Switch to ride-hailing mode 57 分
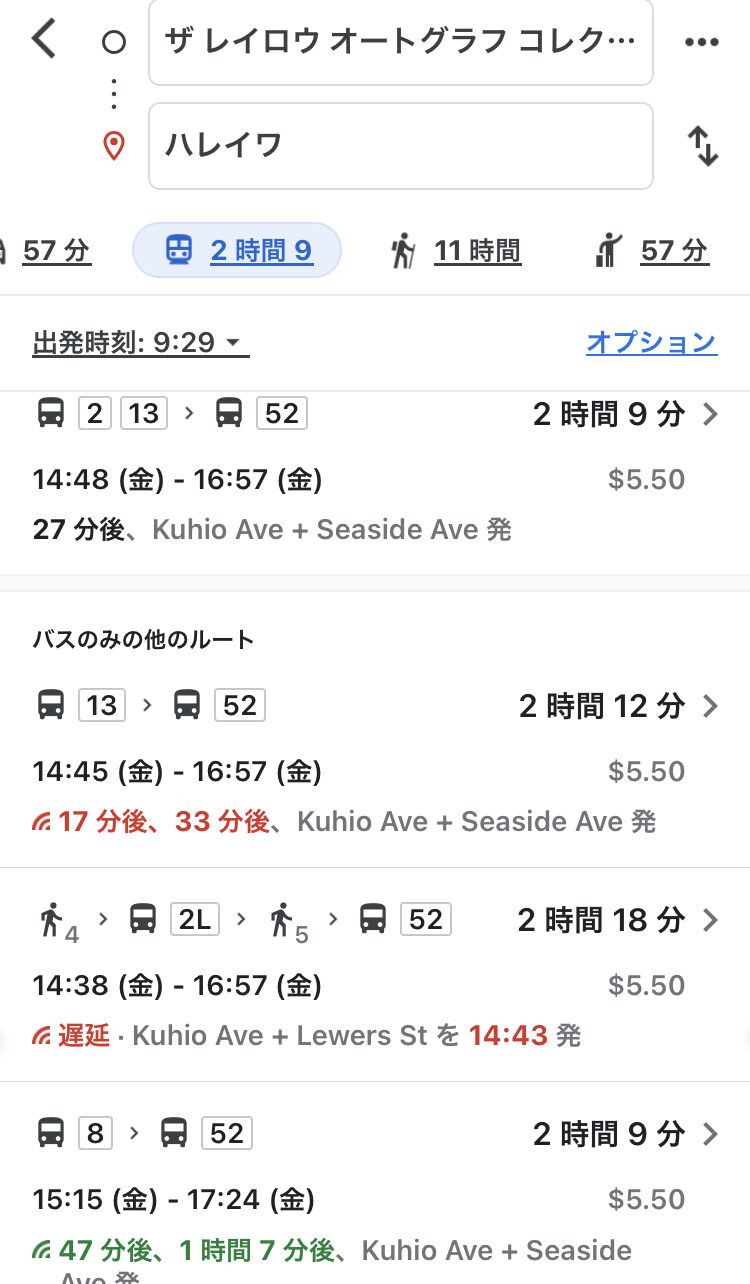 pyautogui.click(x=651, y=250)
